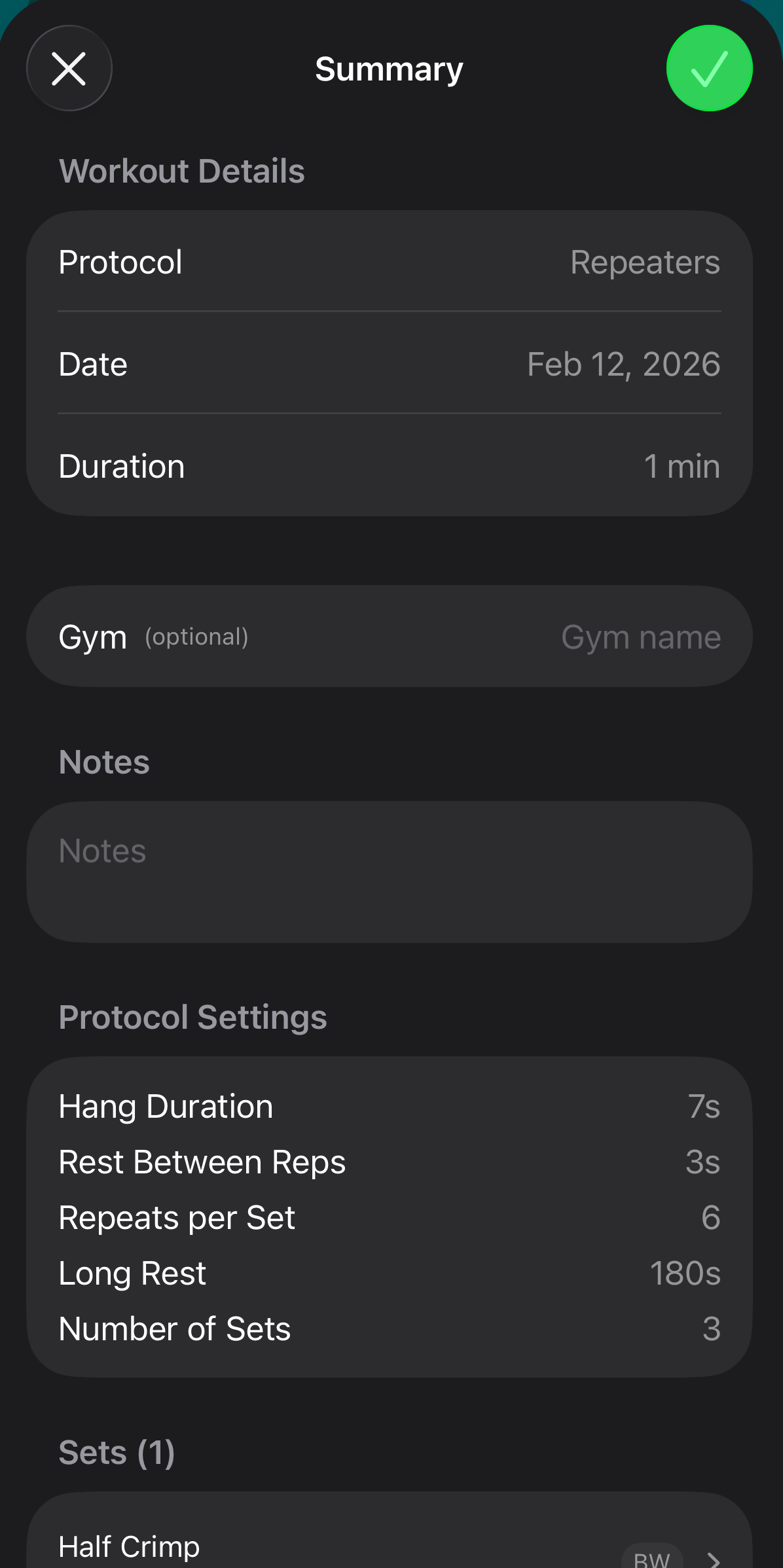Tap the Sets (1) section header
783x1568 pixels.
pos(117,1452)
